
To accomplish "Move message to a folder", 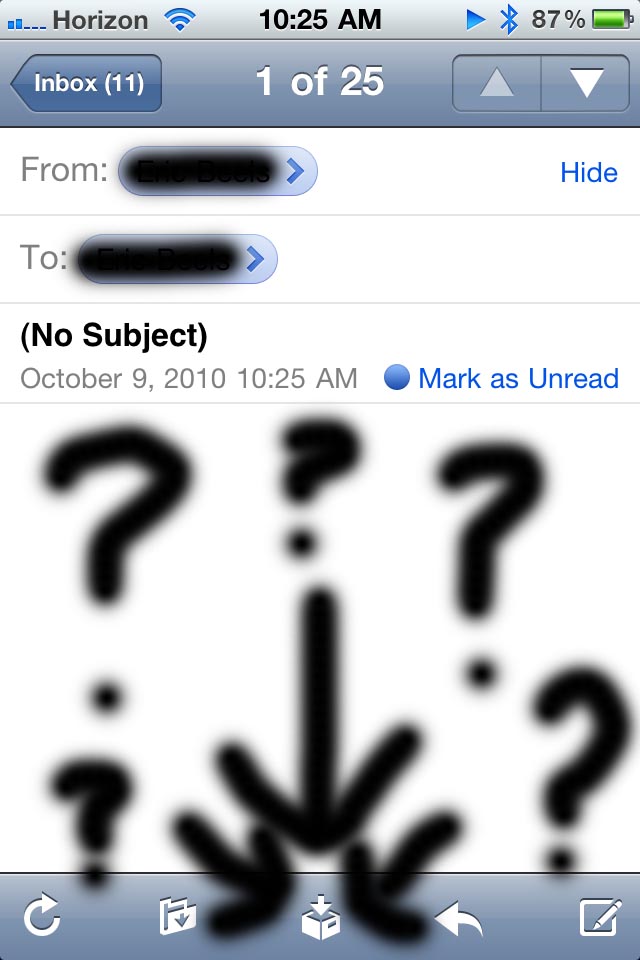I will (178, 916).
